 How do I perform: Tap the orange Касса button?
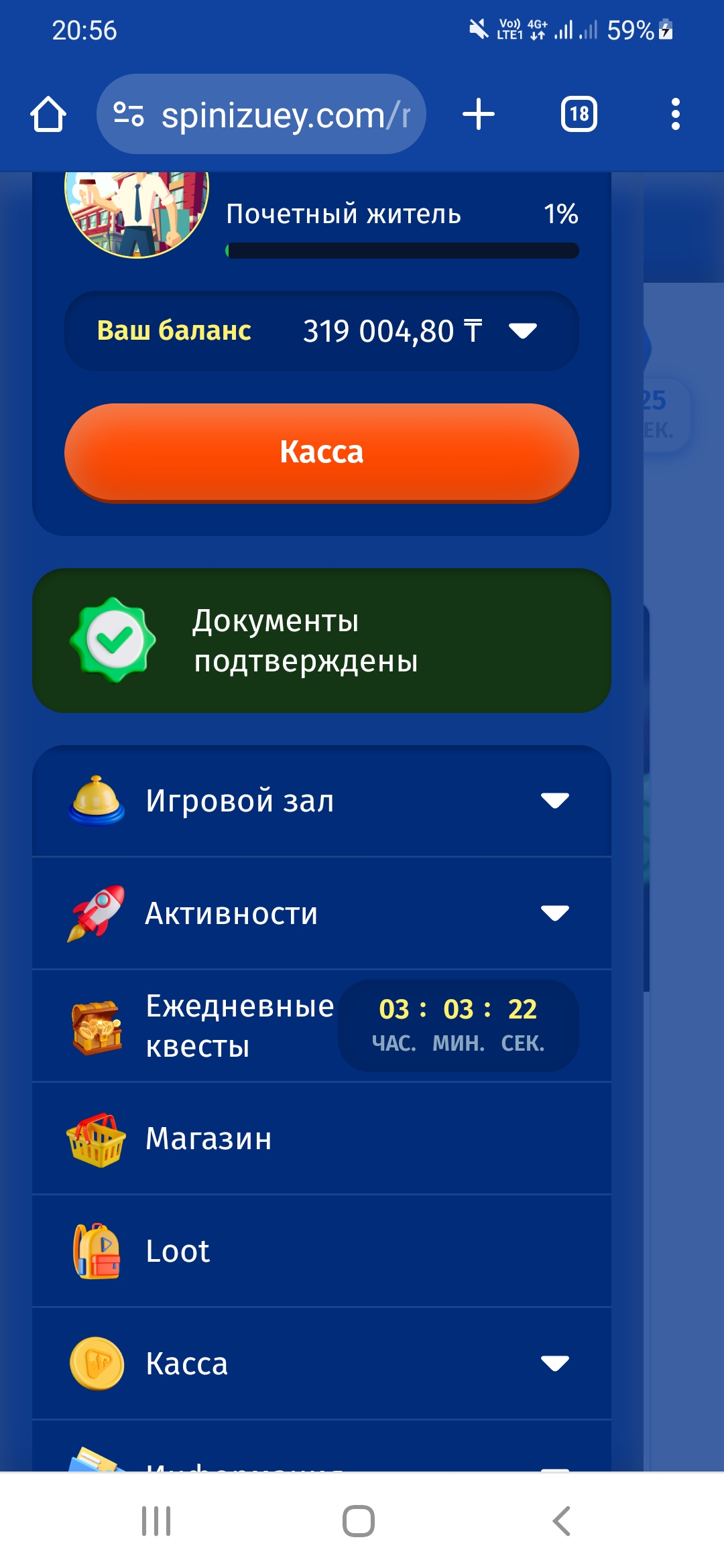(x=322, y=452)
